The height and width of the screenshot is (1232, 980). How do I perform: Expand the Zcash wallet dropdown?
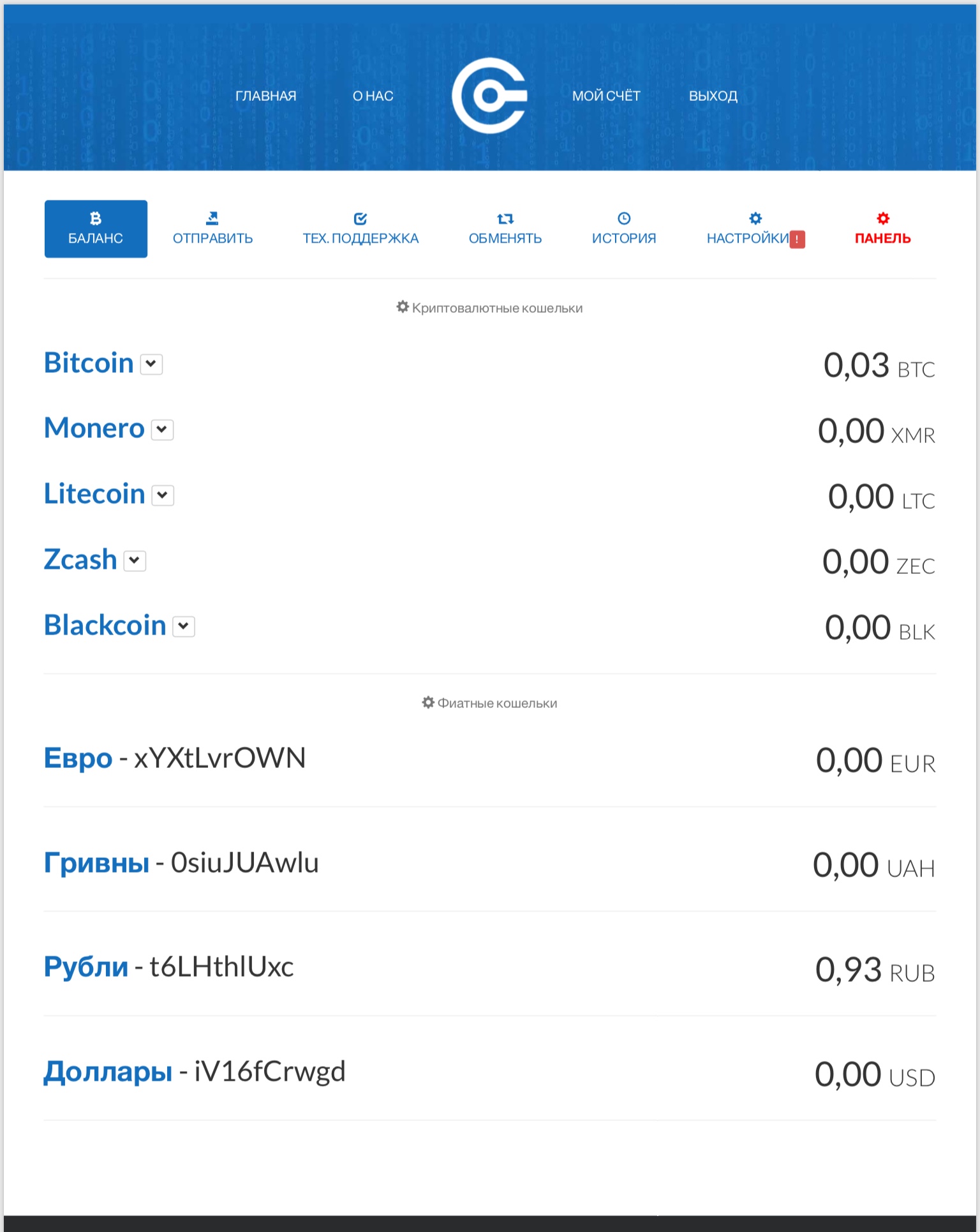pyautogui.click(x=135, y=560)
